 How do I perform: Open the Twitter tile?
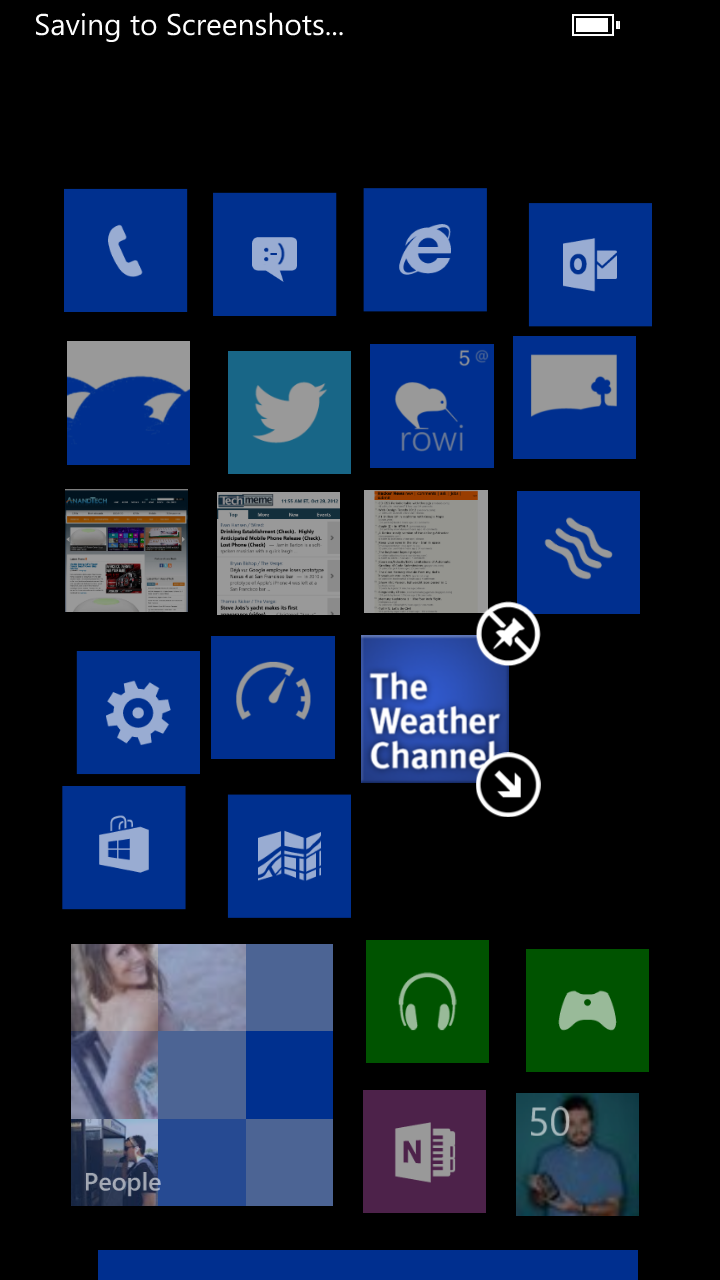(289, 412)
